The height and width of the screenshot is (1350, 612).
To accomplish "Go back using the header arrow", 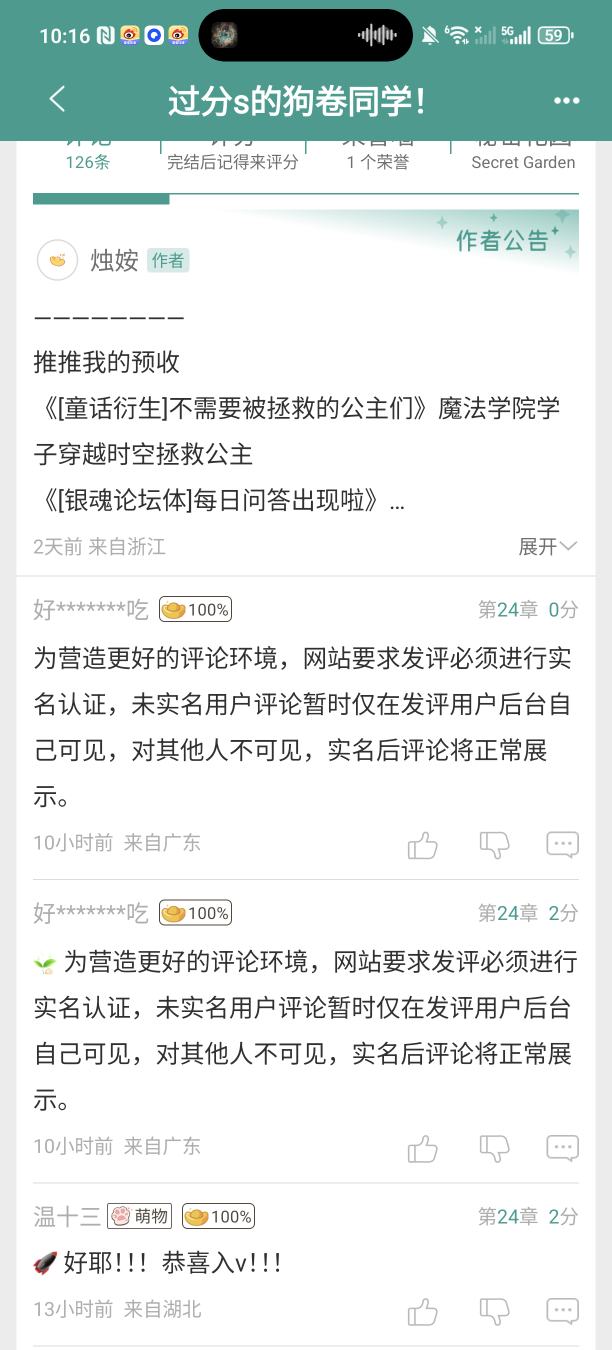I will tap(57, 99).
